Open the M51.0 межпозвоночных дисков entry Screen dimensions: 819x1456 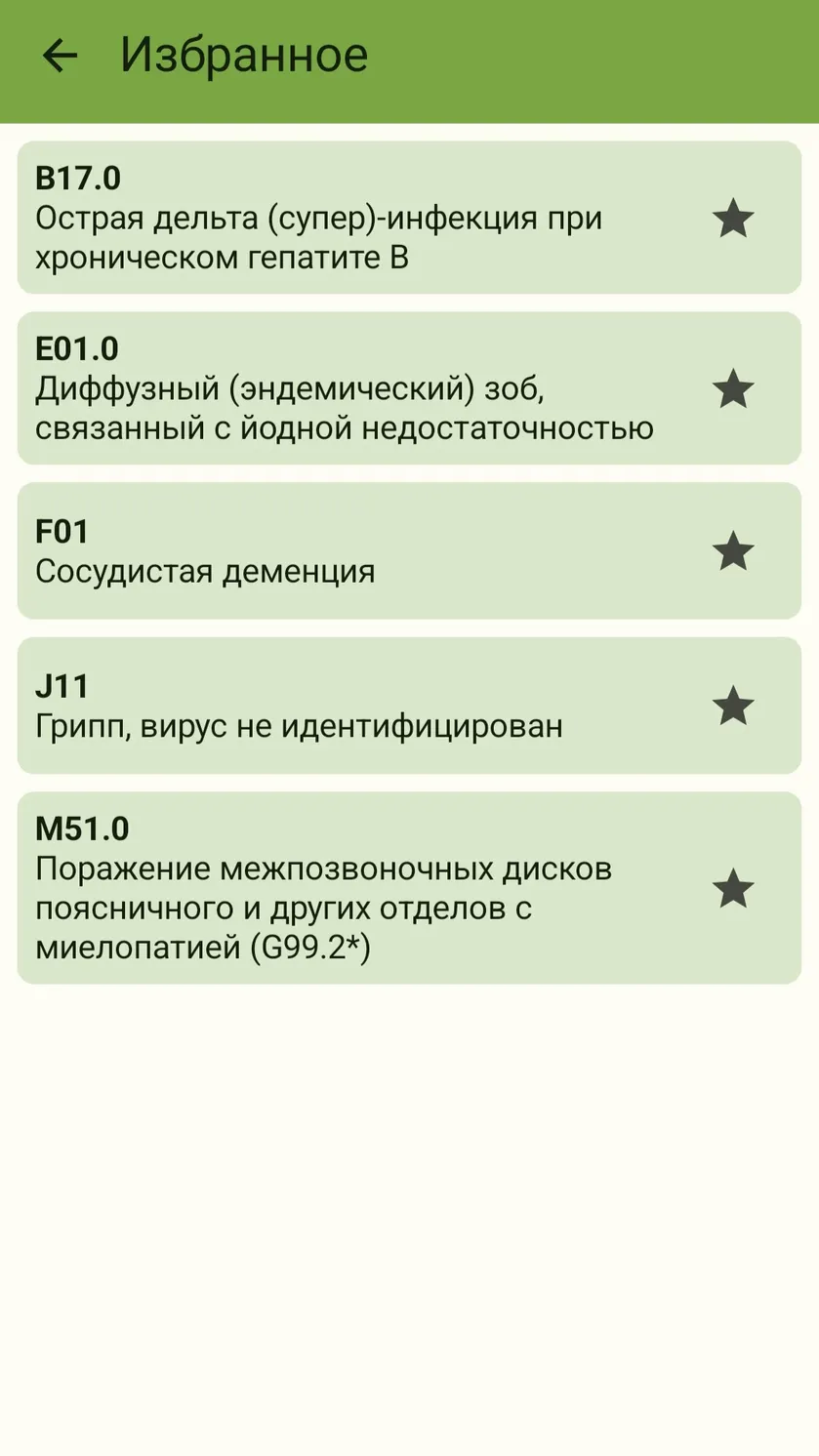click(x=409, y=888)
